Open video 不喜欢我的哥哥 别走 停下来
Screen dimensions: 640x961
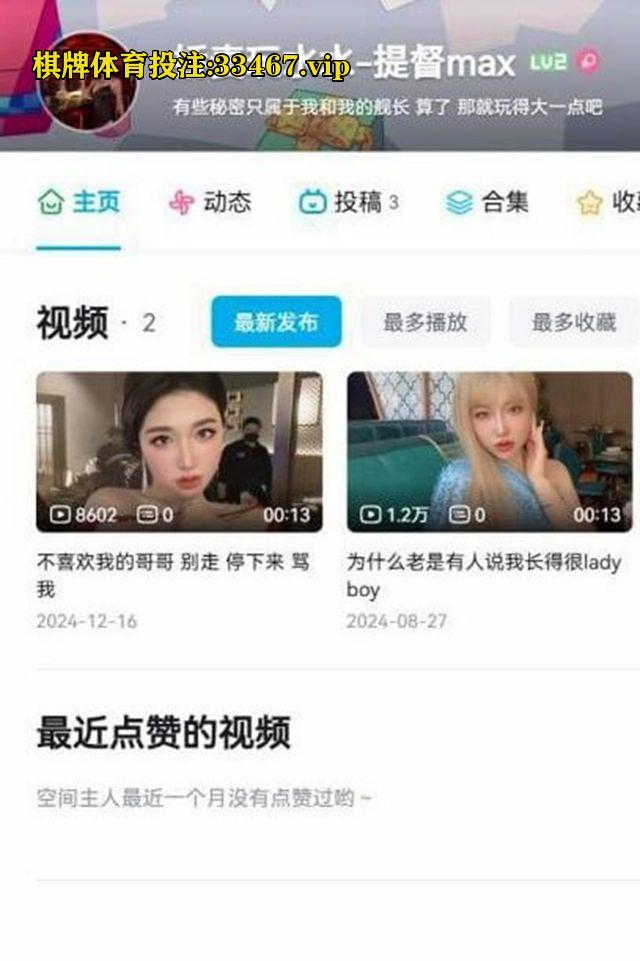[179, 452]
